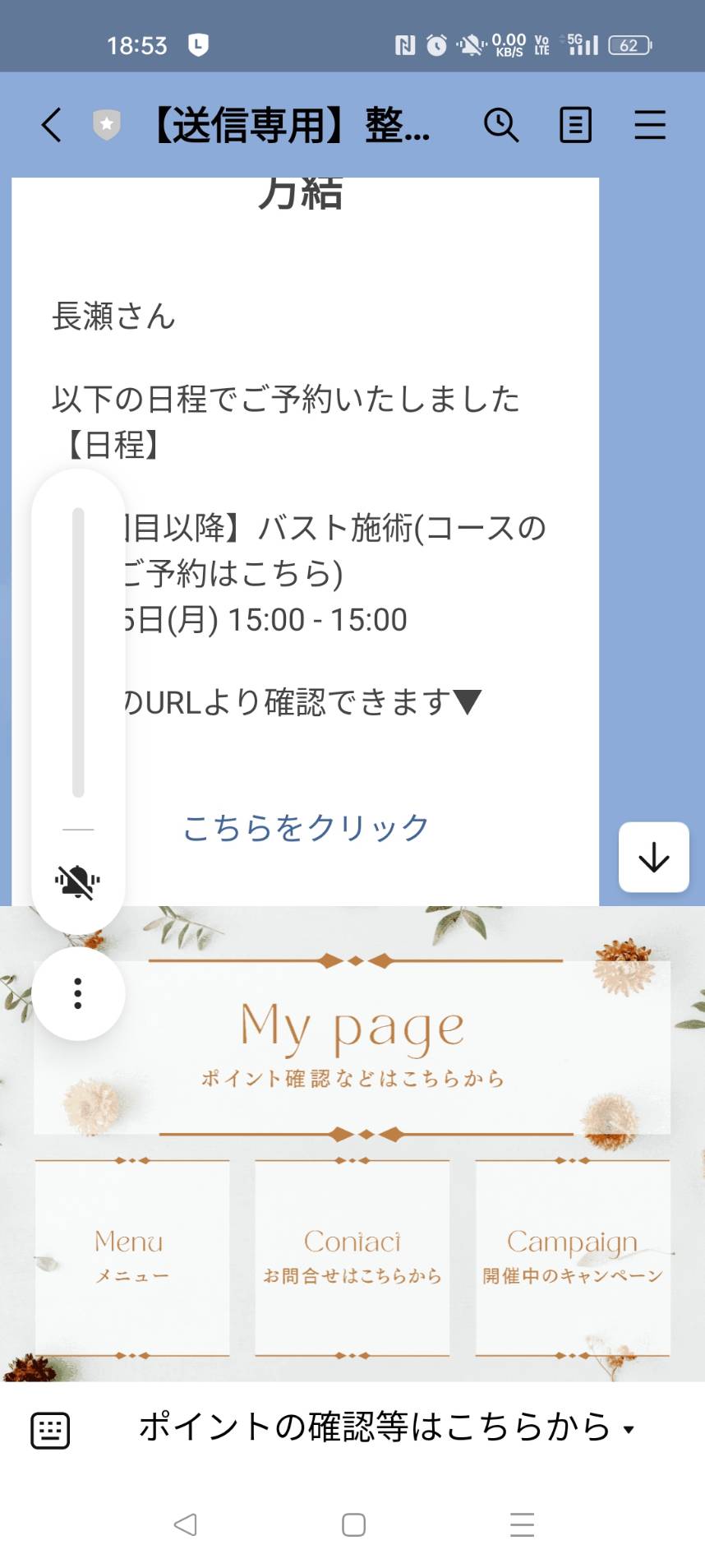This screenshot has width=705, height=1568.
Task: Adjust the volume slider
Action: point(78,652)
